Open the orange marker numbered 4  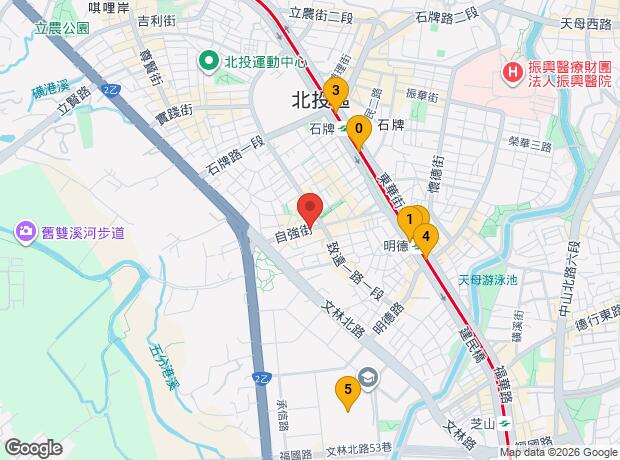click(427, 237)
